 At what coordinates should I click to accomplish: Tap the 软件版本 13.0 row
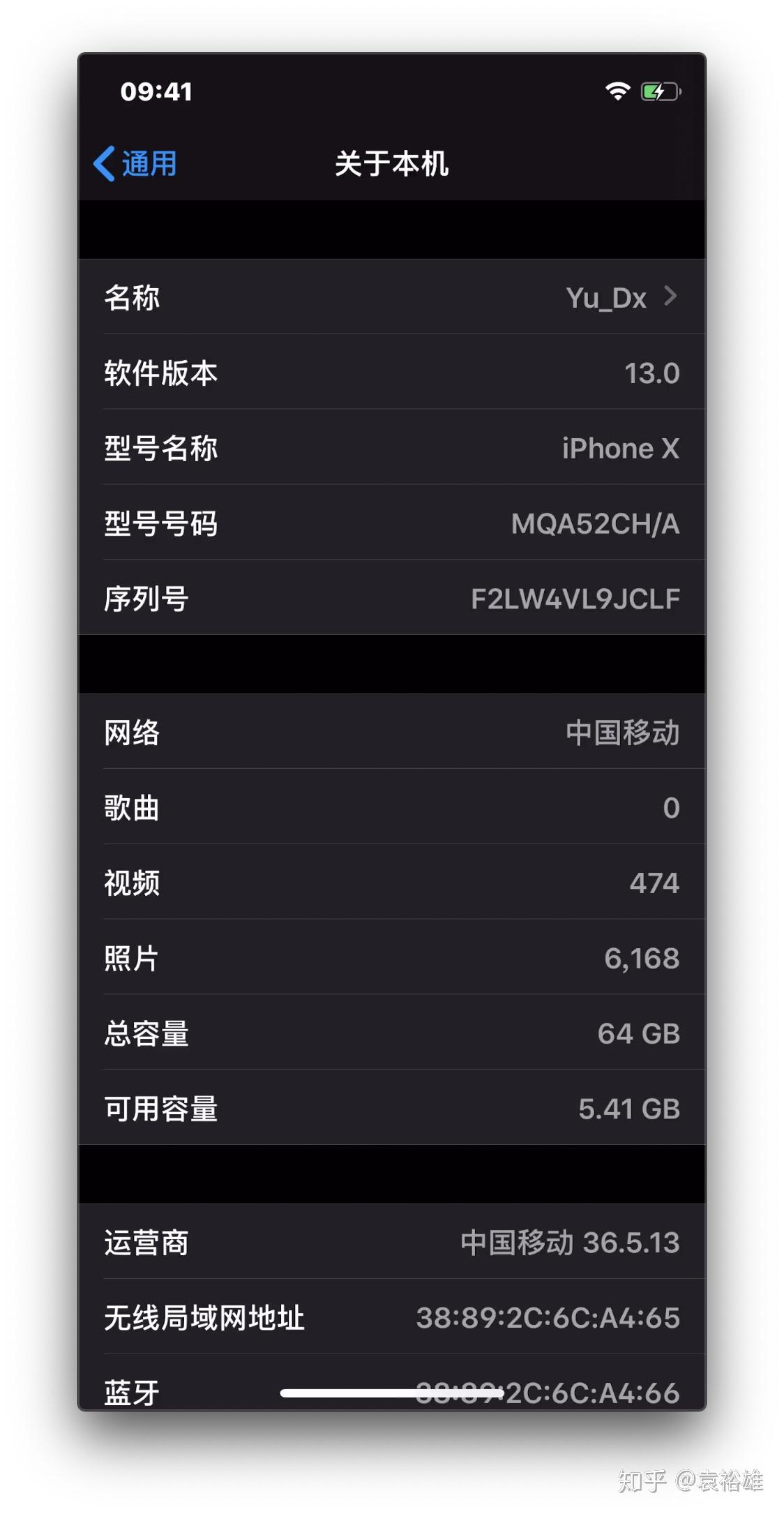(392, 373)
